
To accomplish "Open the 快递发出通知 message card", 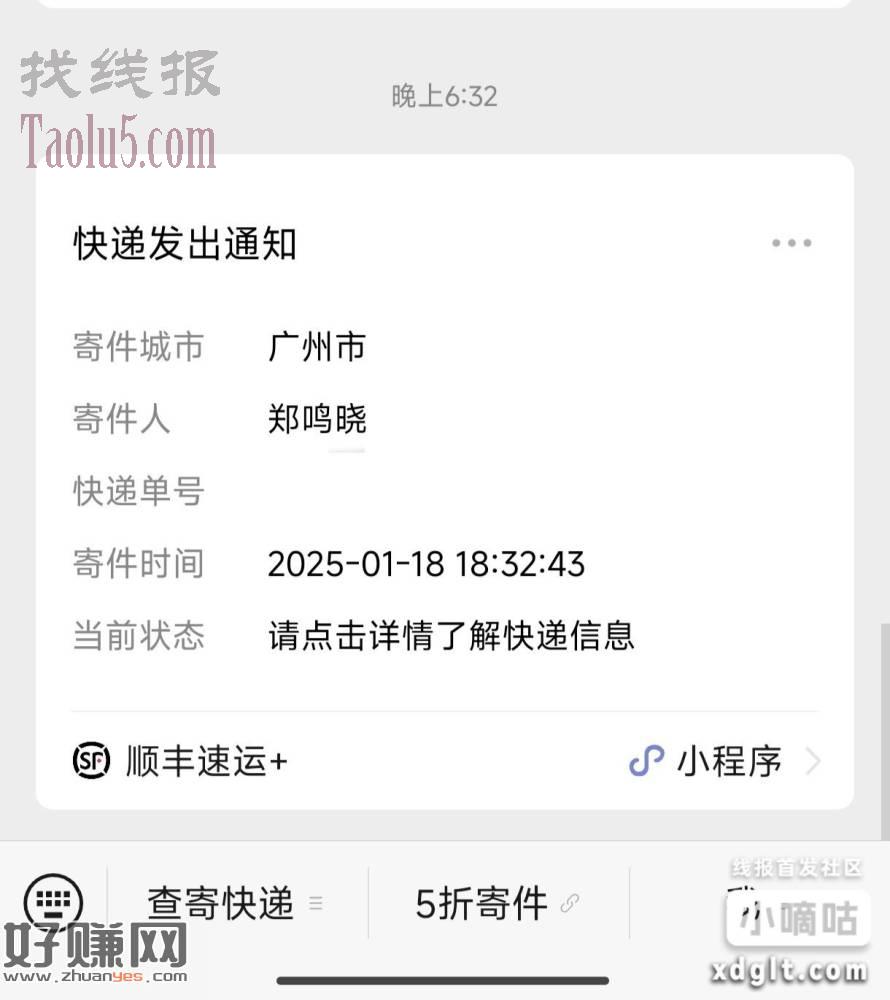I will (x=444, y=480).
